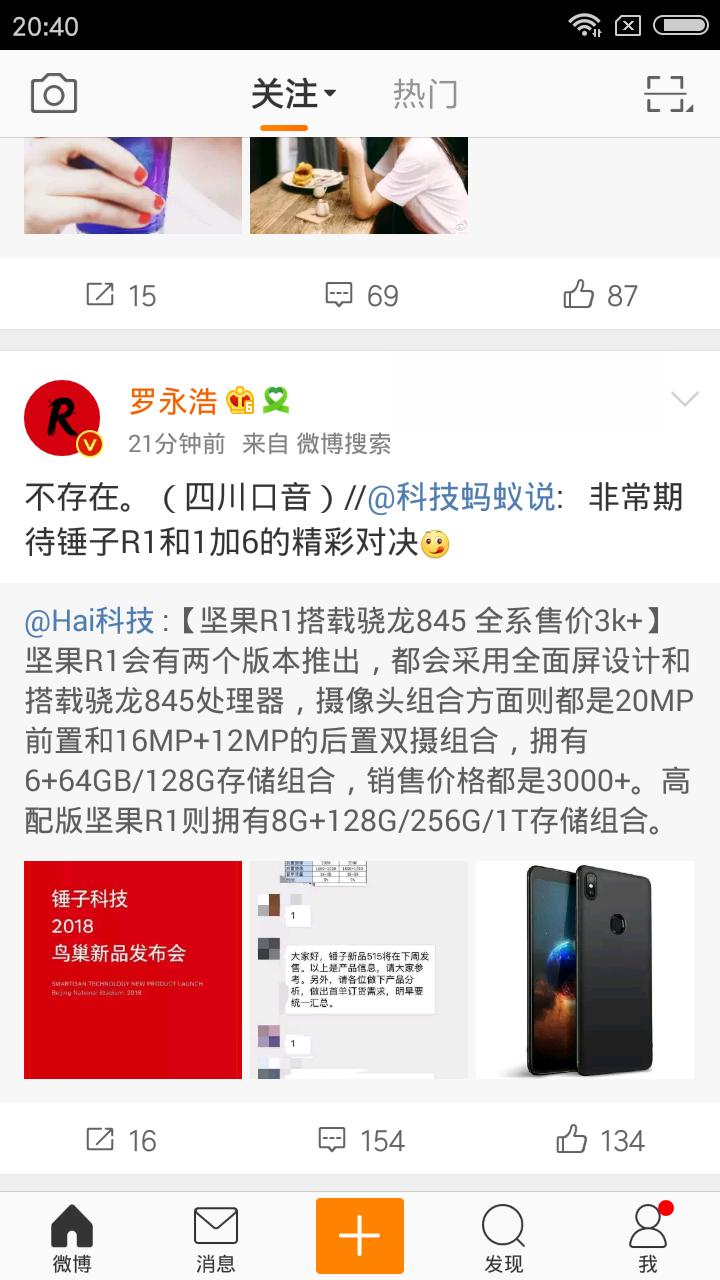This screenshot has height=1280, width=720.
Task: Open the 关注 dropdown arrow
Action: point(330,93)
